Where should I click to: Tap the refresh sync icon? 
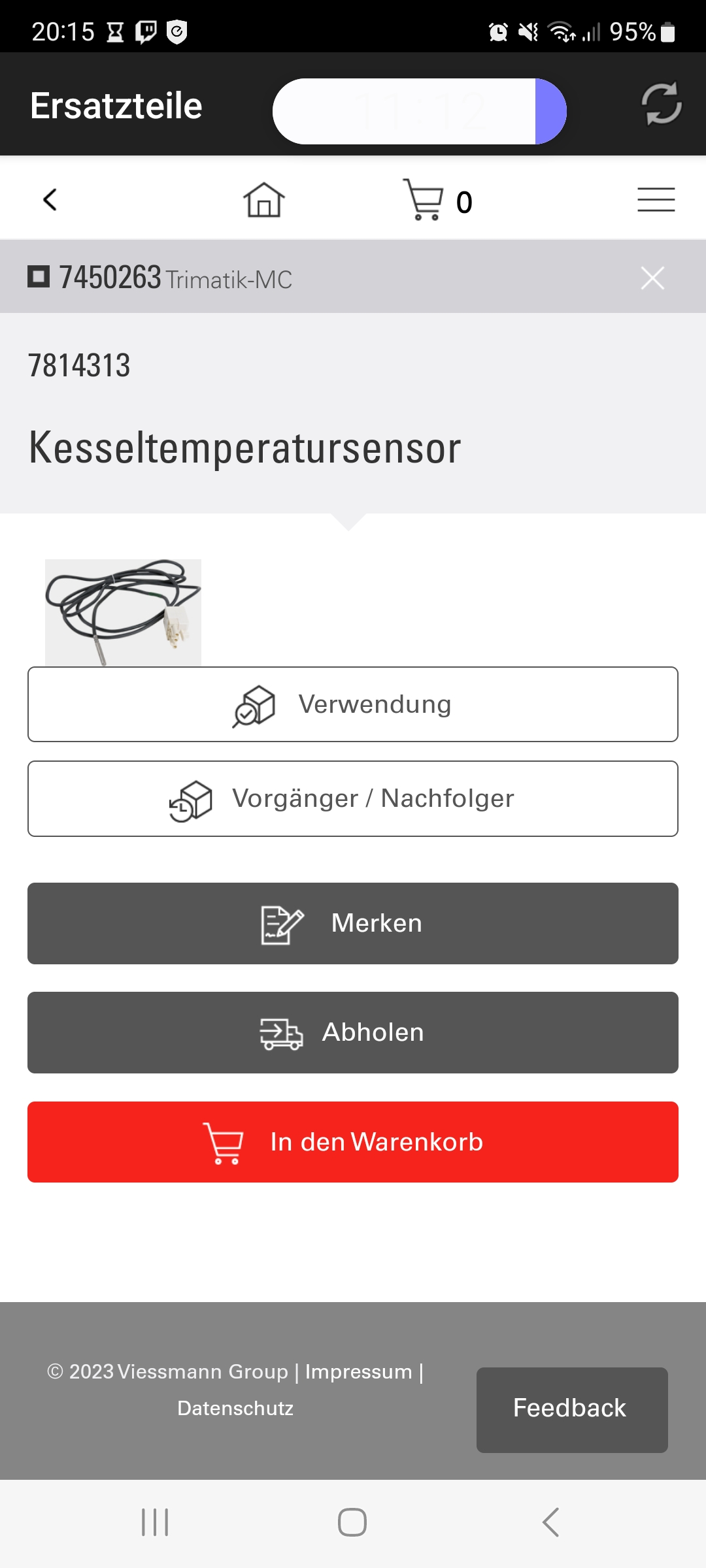(661, 104)
